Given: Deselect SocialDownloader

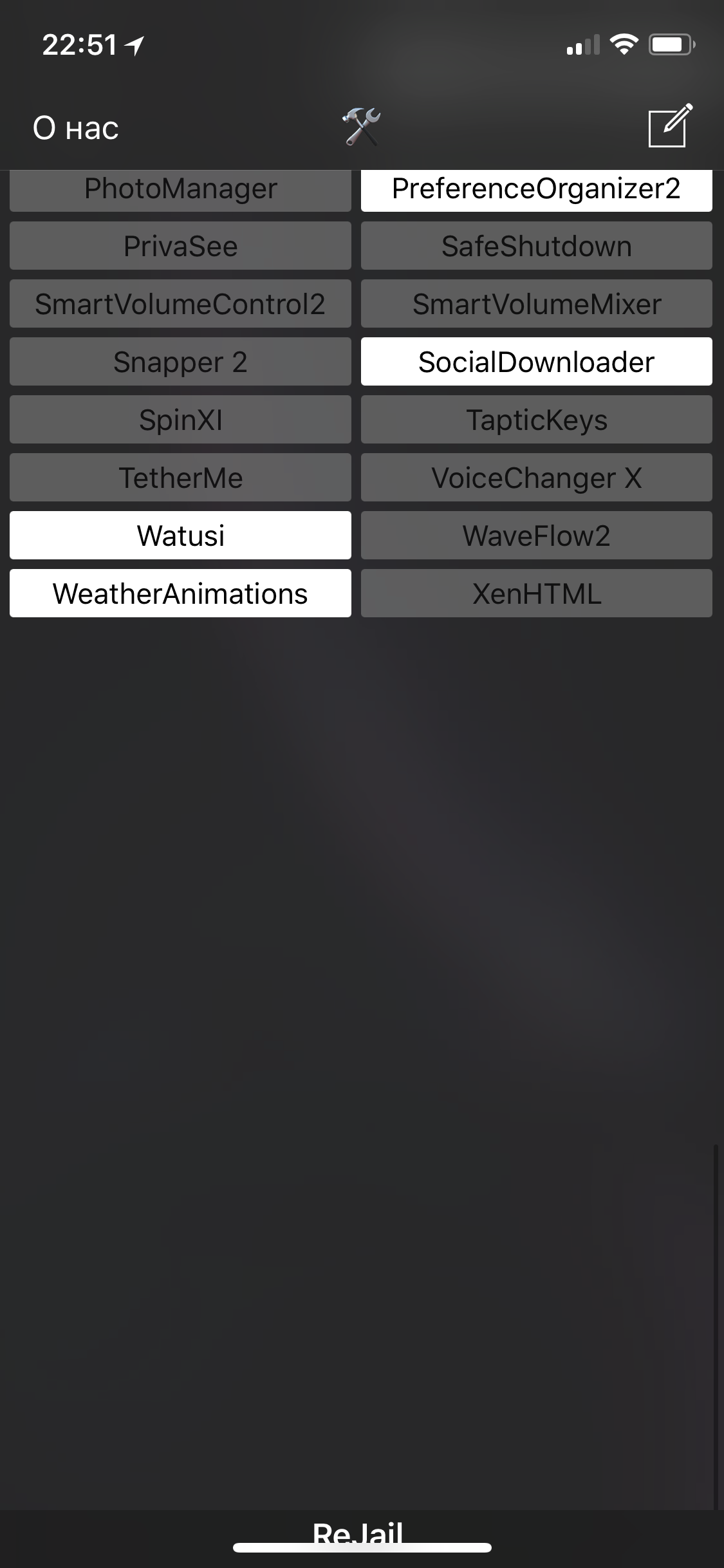Looking at the screenshot, I should coord(536,362).
